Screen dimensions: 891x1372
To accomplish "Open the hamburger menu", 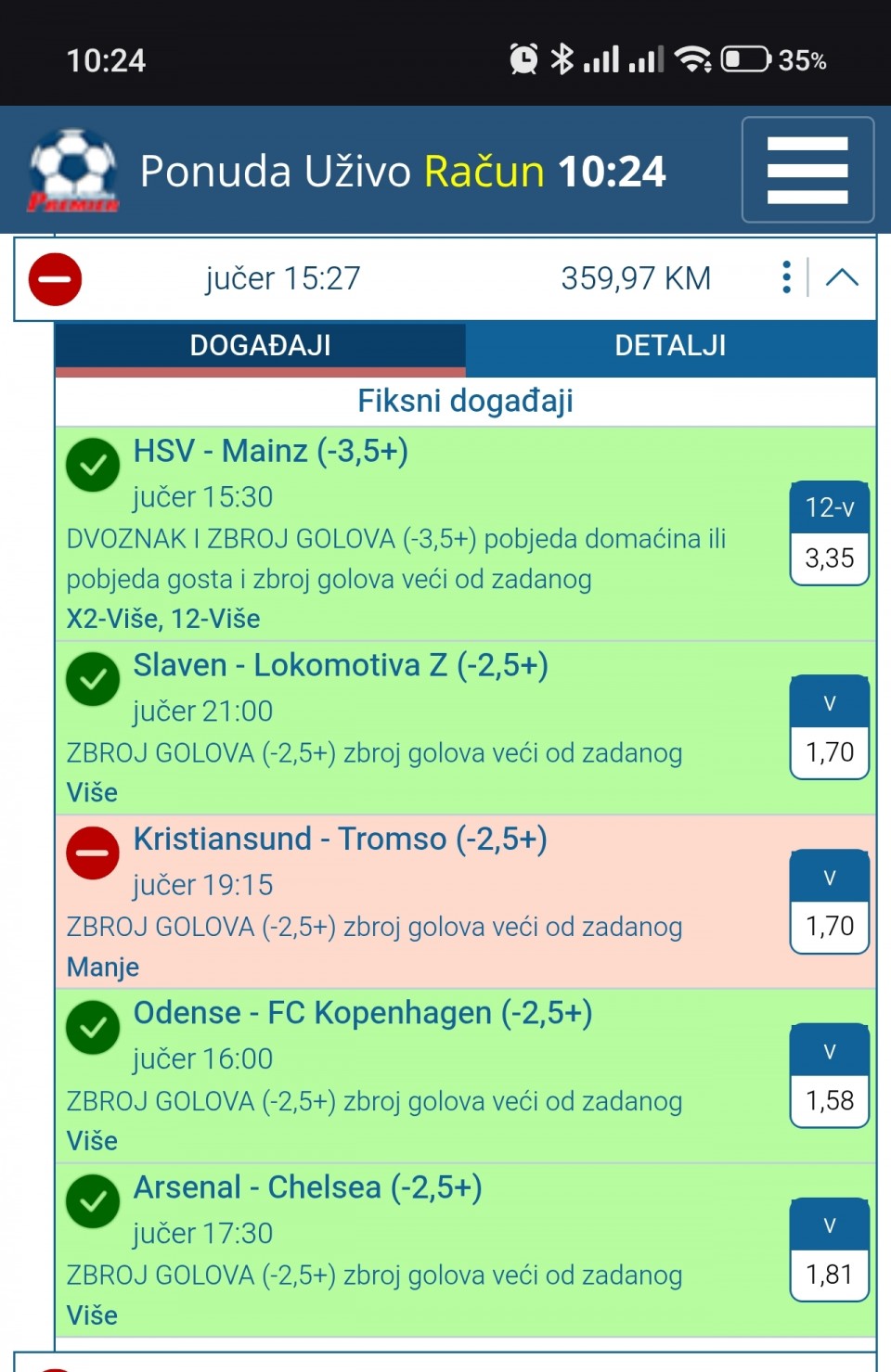I will pyautogui.click(x=807, y=170).
